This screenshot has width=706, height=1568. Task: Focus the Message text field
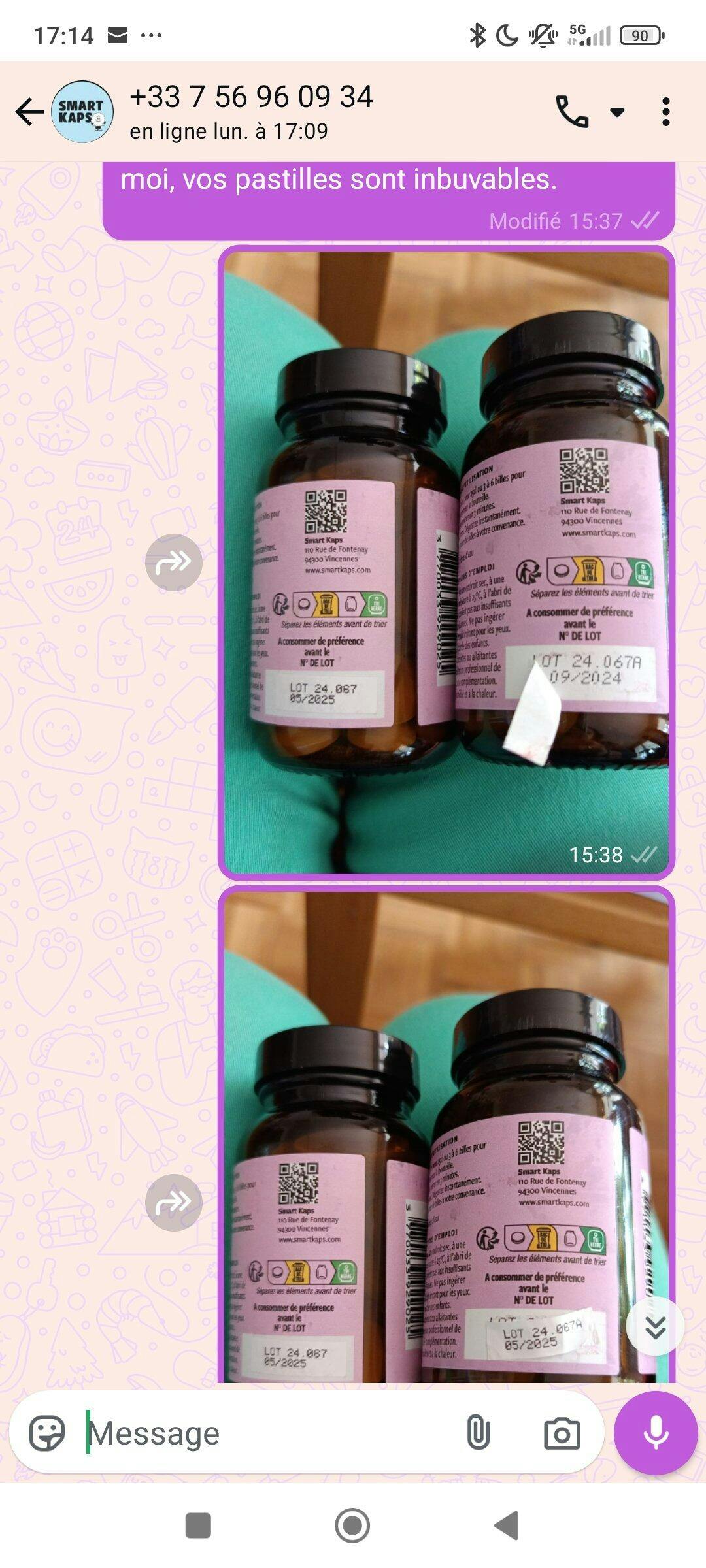(261, 1433)
